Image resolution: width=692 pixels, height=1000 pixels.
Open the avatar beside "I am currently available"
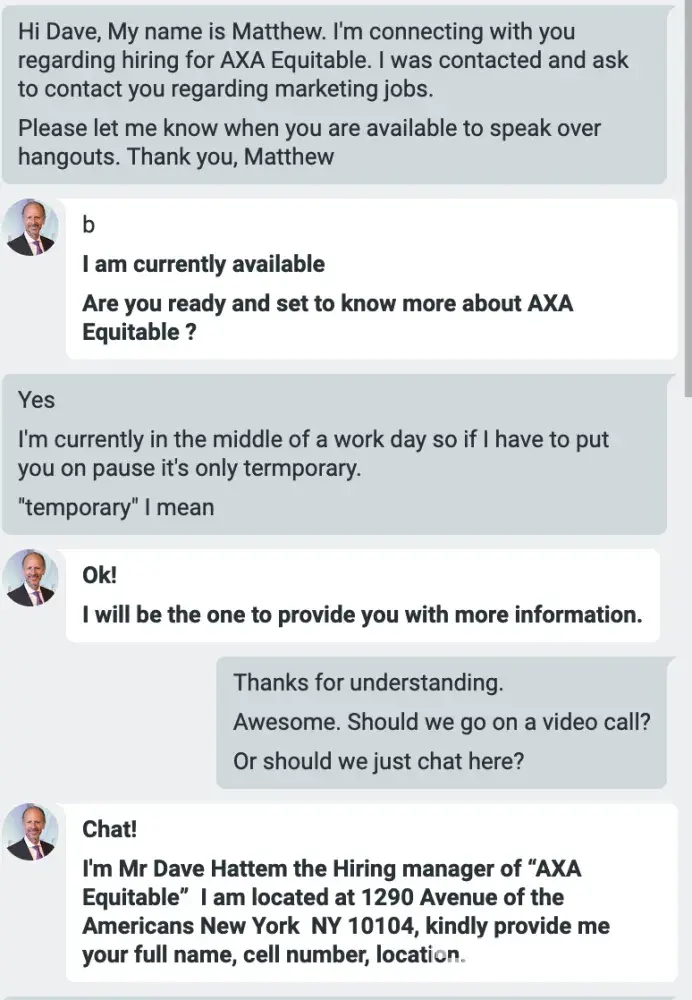click(x=31, y=228)
